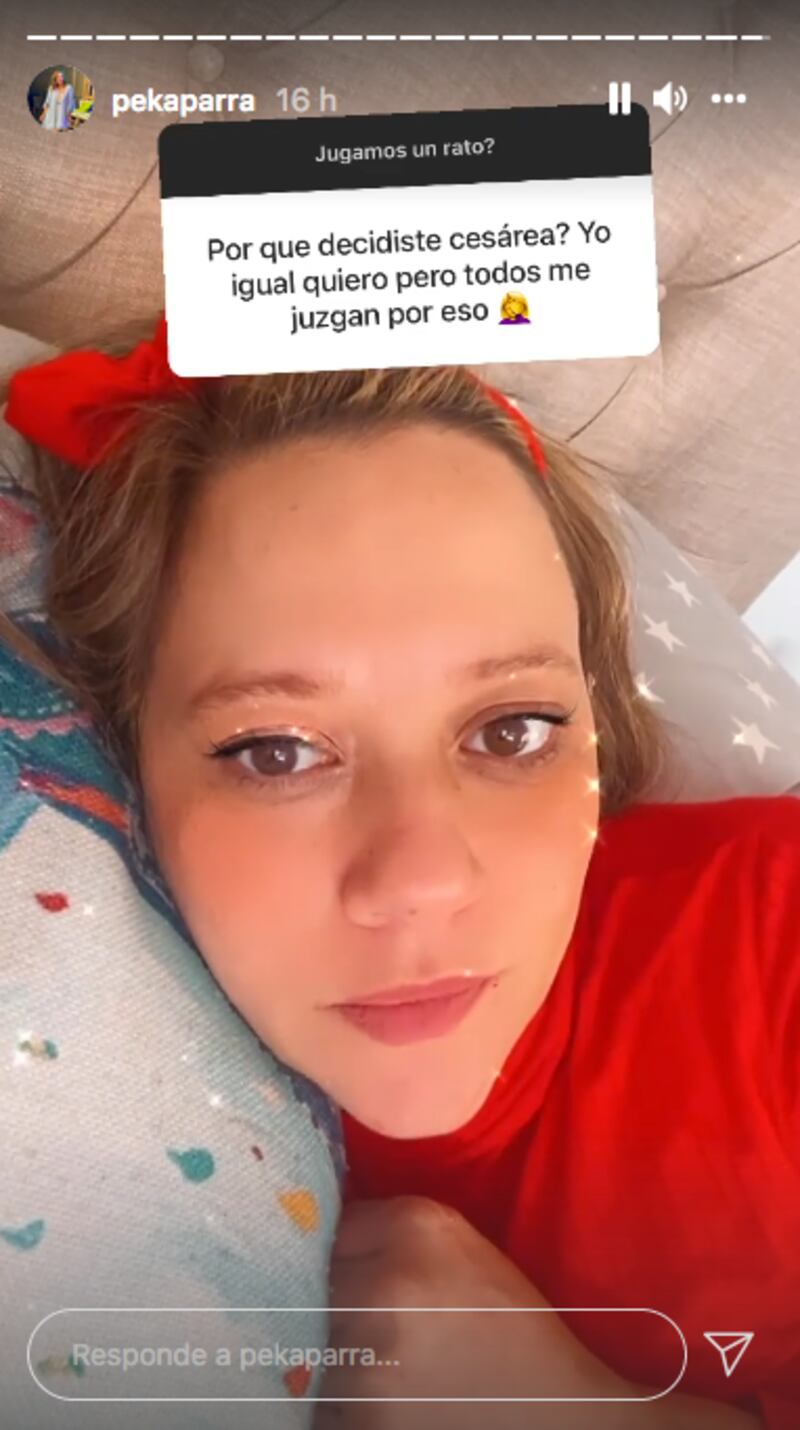This screenshot has height=1430, width=800.
Task: Open the pekaparra username link
Action: (183, 102)
